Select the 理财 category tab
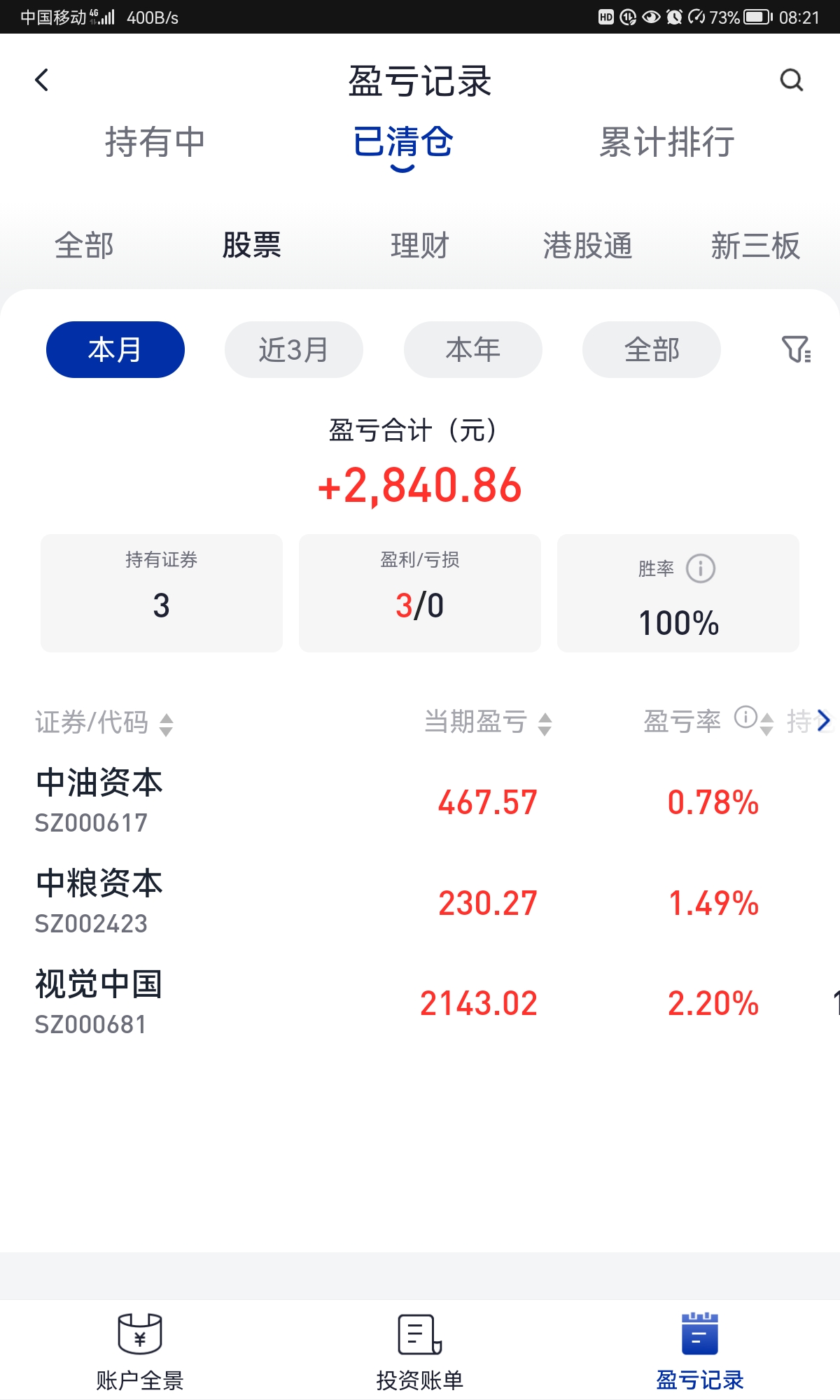Image resolution: width=840 pixels, height=1400 pixels. (419, 246)
